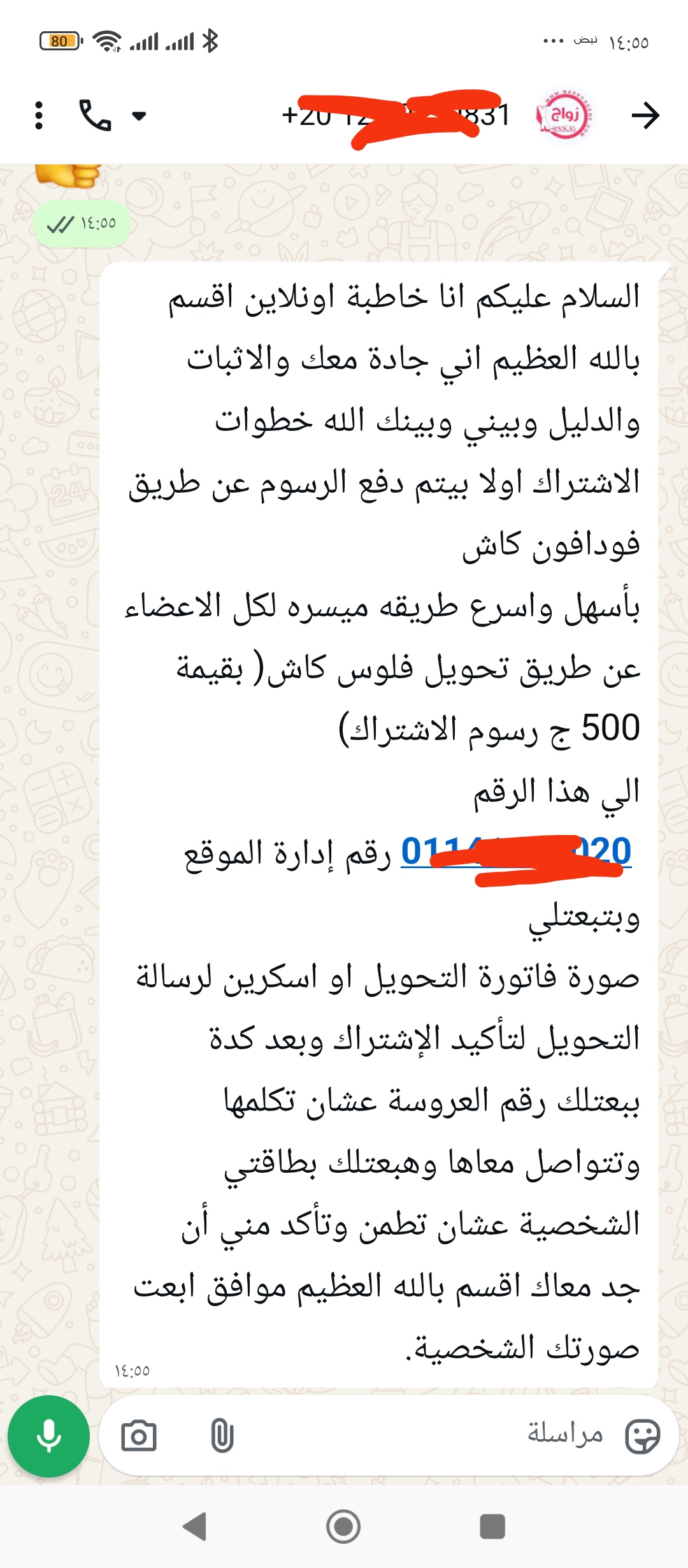The height and width of the screenshot is (1568, 688).
Task: Open the contact's profile picture
Action: click(x=564, y=116)
